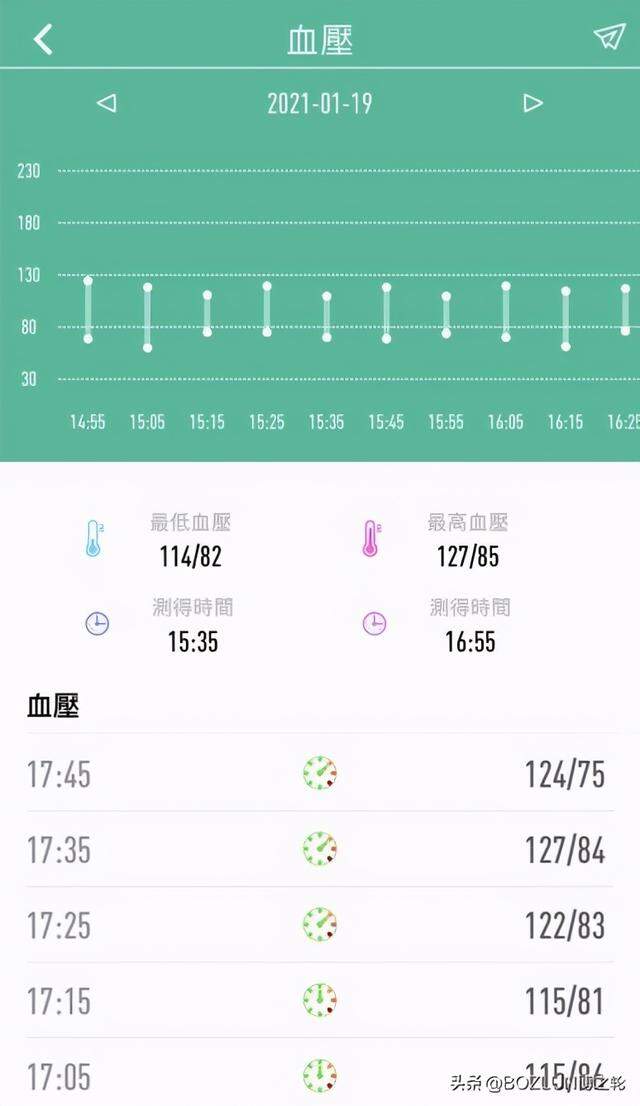Viewport: 640px width, 1106px height.
Task: Share blood pressure data via send icon
Action: 608,38
